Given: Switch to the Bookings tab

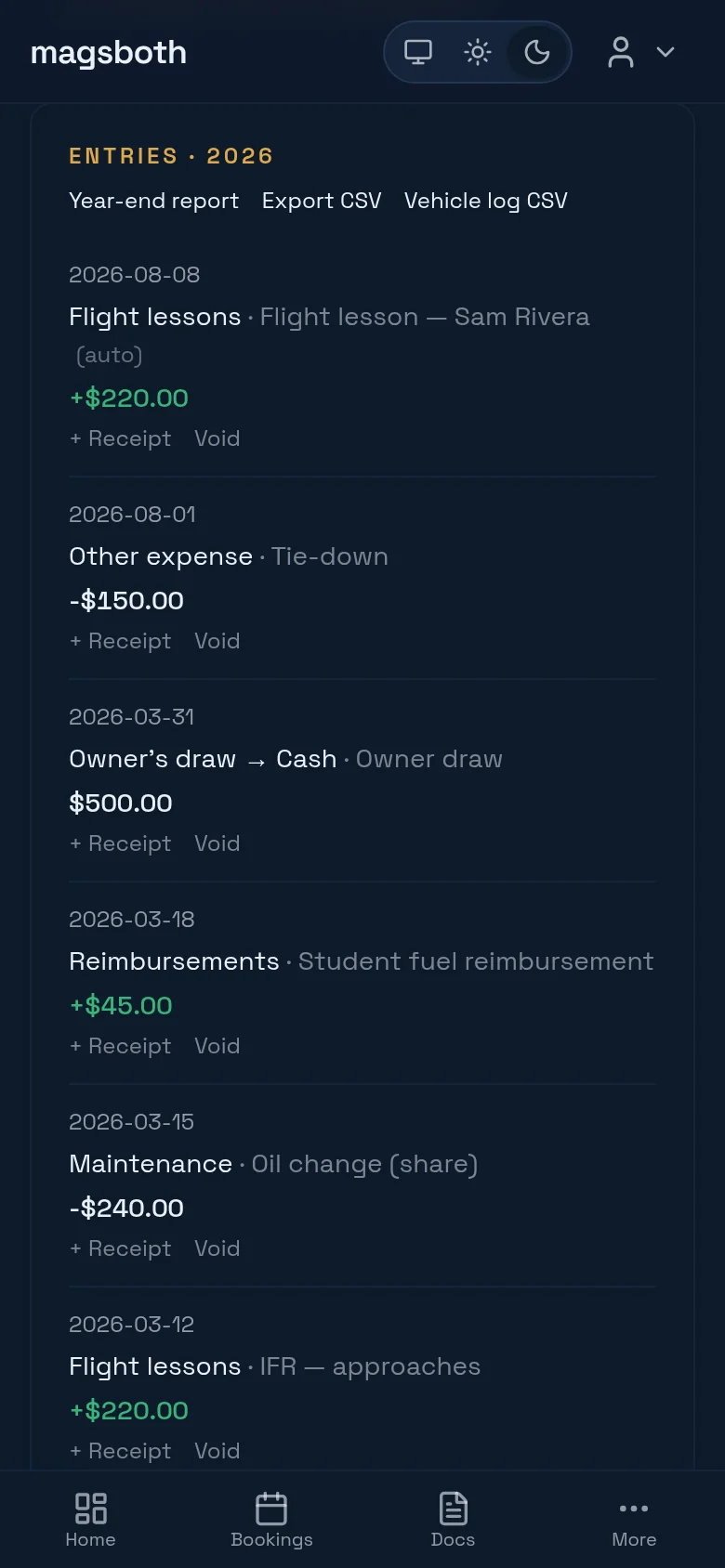Looking at the screenshot, I should click(x=271, y=1520).
